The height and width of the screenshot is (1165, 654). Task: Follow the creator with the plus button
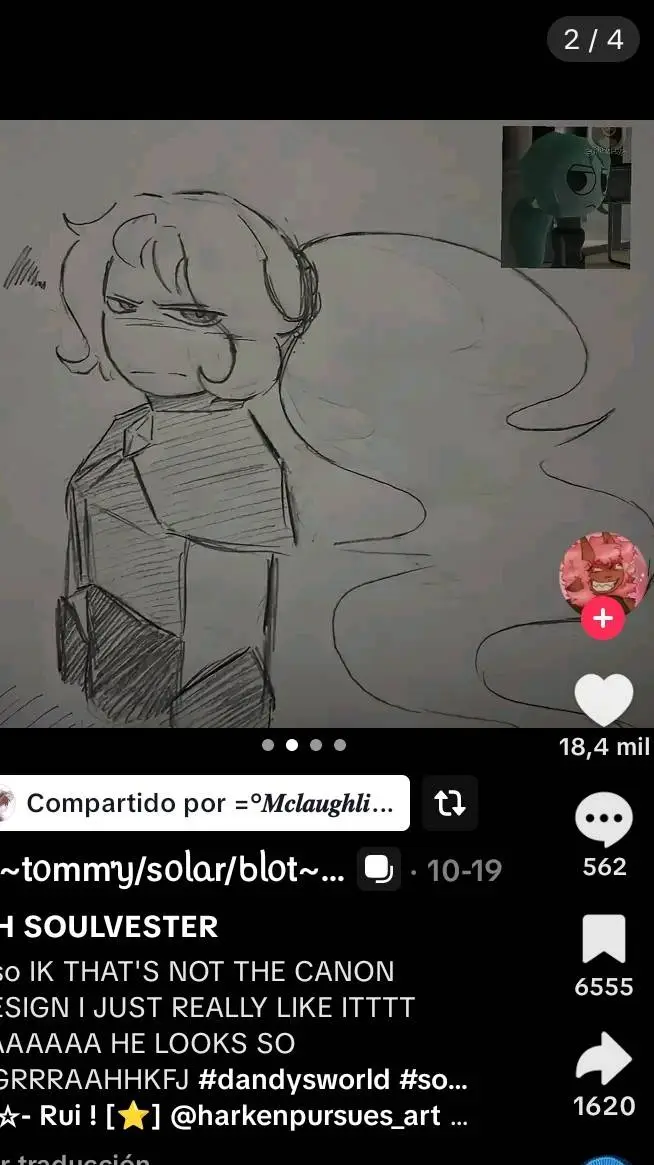[x=603, y=620]
